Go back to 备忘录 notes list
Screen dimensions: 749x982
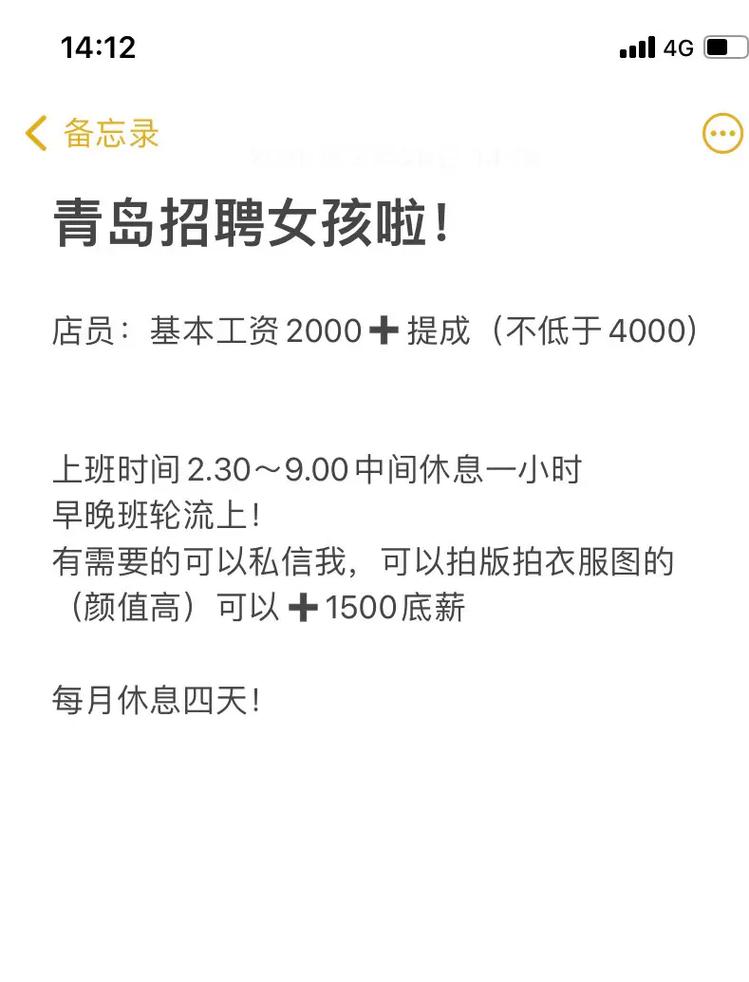click(92, 133)
